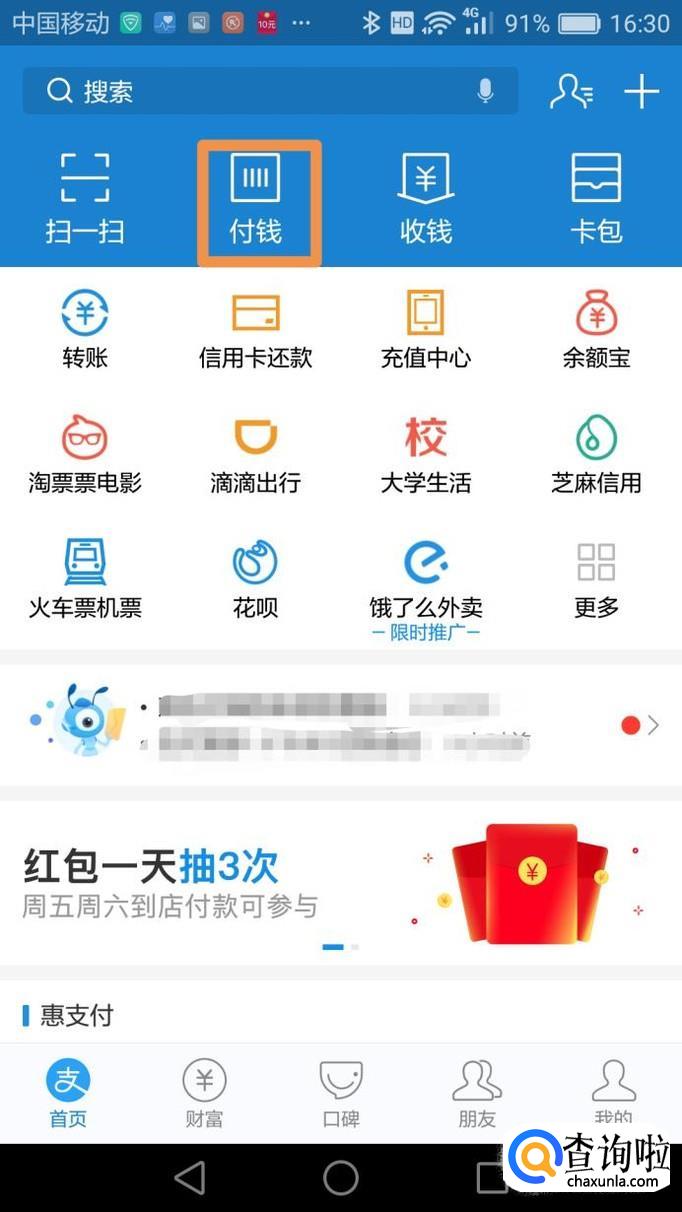Open the plus menu in the top bar
Viewport: 682px width, 1212px height.
[641, 92]
